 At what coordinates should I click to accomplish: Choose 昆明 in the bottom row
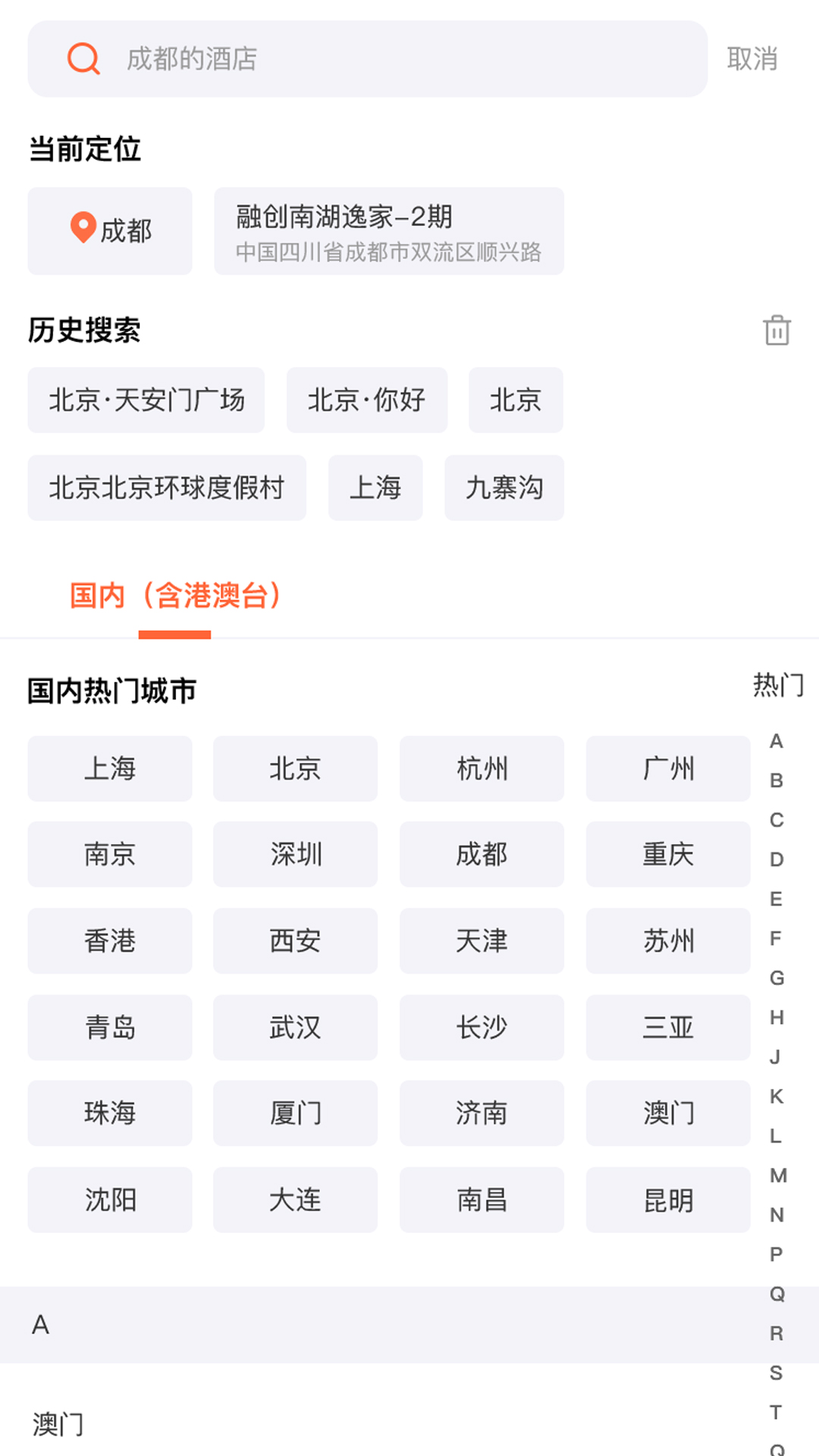(x=667, y=1200)
